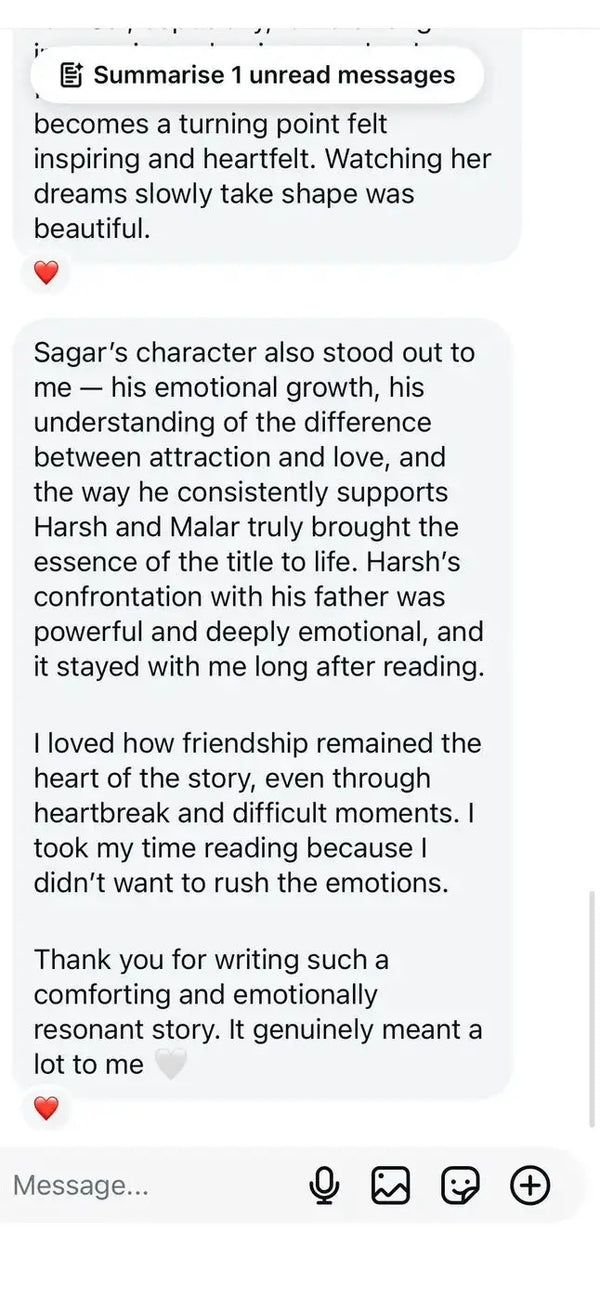Viewport: 600px width, 1297px height.
Task: Tap heart reaction under 'dreams slowly take shape' message
Action: click(46, 272)
